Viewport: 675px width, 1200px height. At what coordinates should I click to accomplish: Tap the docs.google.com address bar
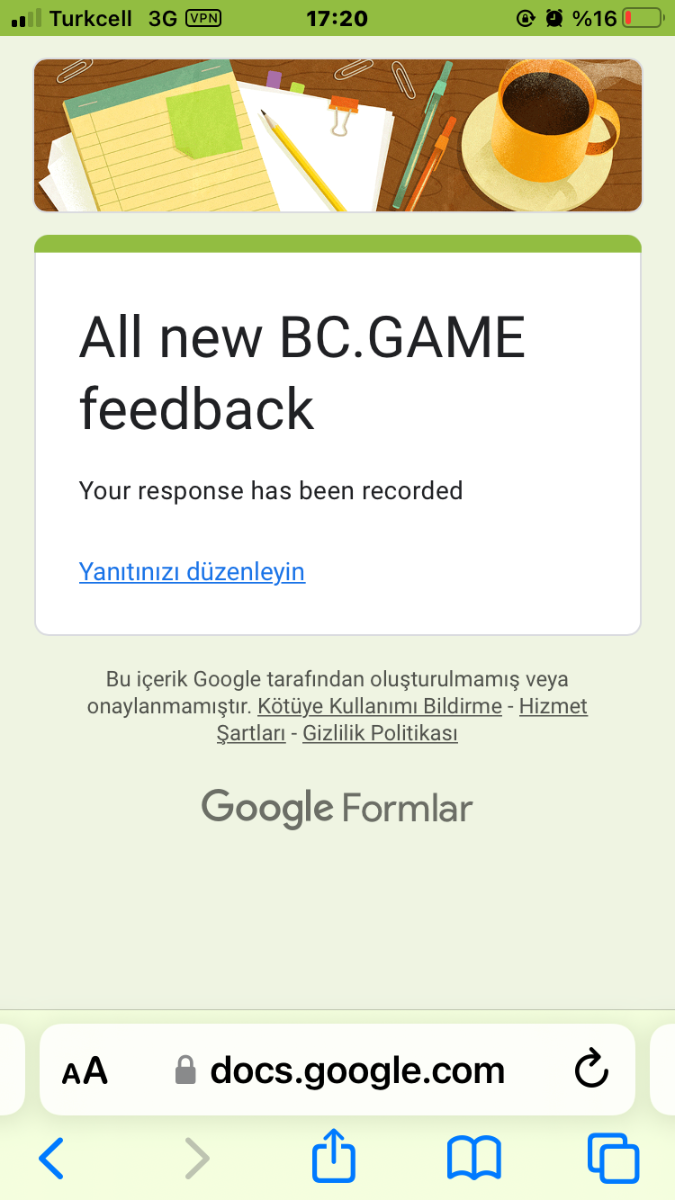click(x=340, y=1071)
